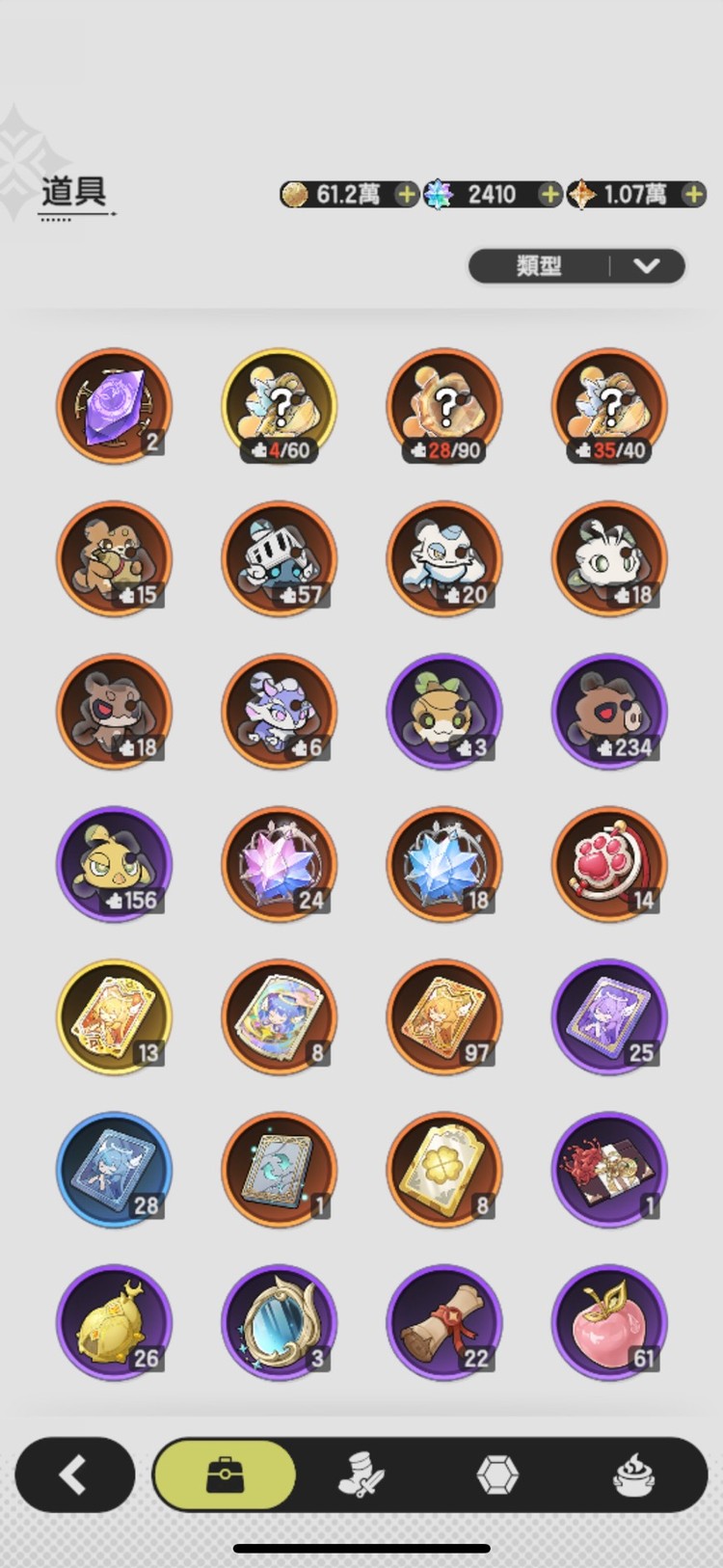Viewport: 723px width, 1568px height.
Task: Open the mystery puzzle piece showing 4/60
Action: 280,406
